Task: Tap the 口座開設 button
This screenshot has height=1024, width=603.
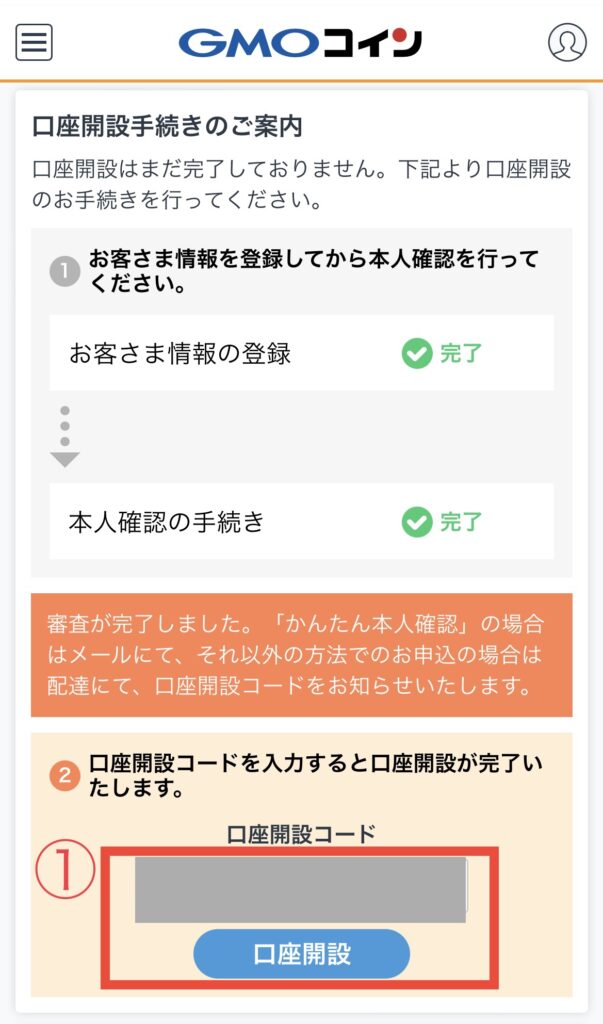Action: pos(301,954)
